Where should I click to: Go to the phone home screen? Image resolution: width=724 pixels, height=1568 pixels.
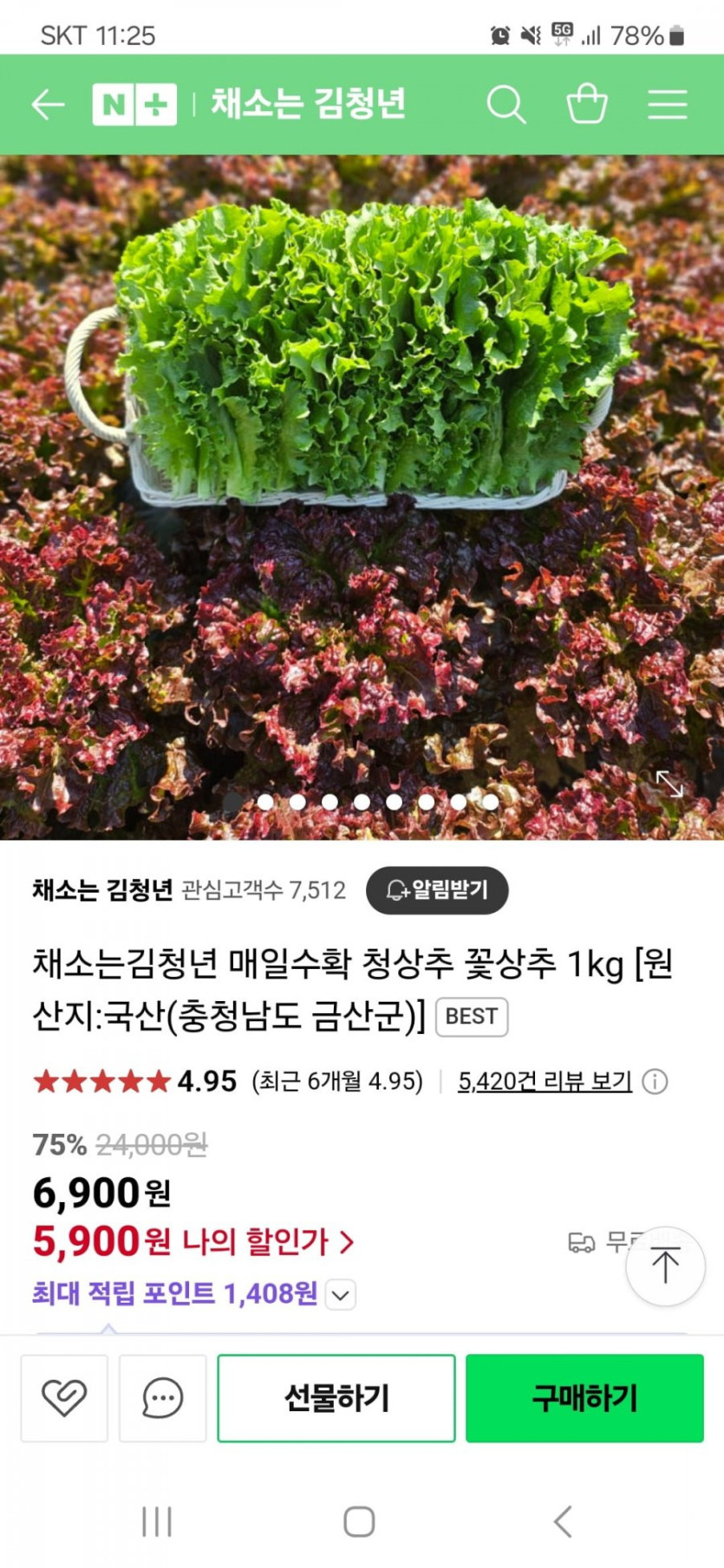359,1521
